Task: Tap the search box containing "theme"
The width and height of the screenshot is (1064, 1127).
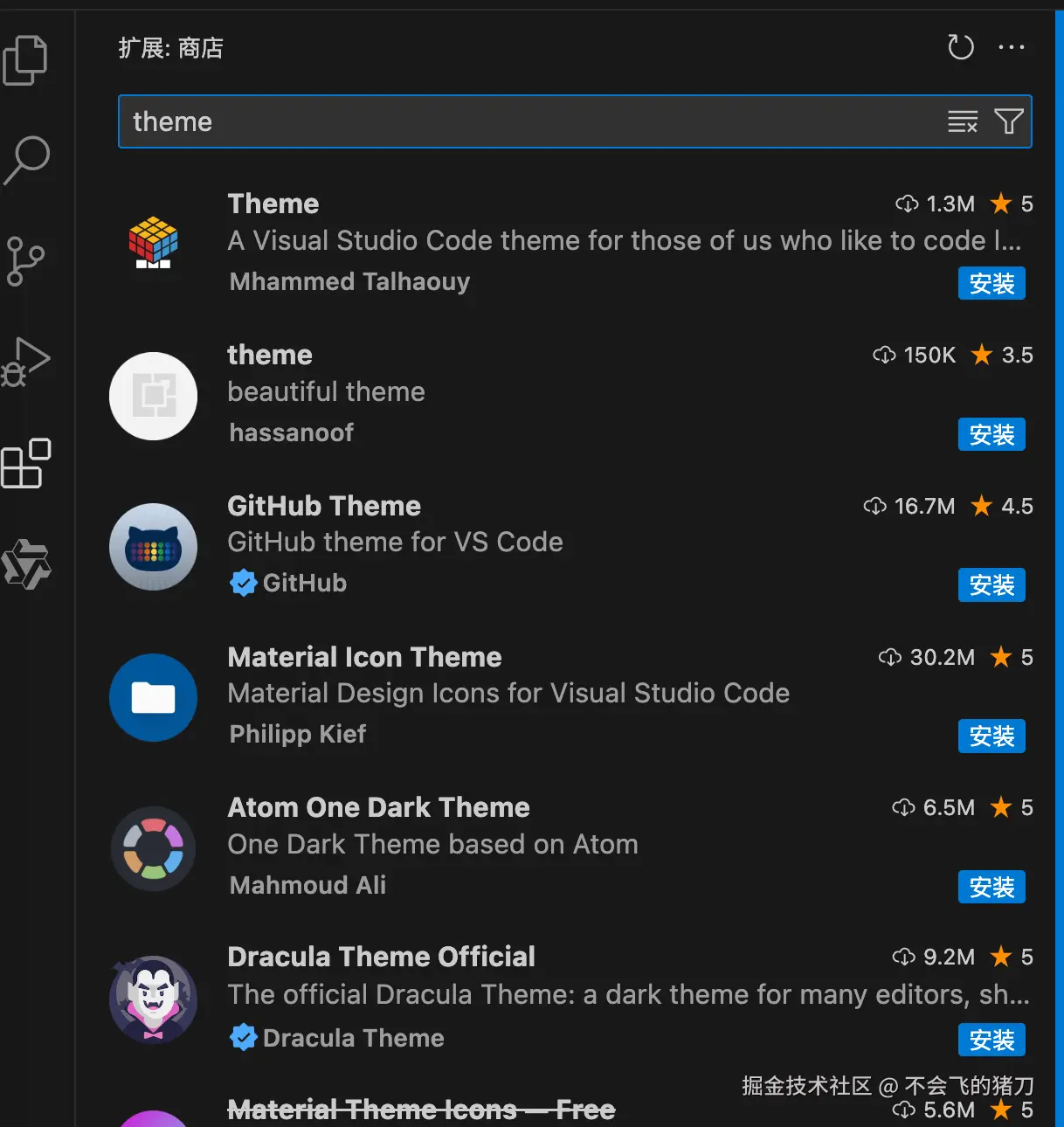Action: coord(524,121)
